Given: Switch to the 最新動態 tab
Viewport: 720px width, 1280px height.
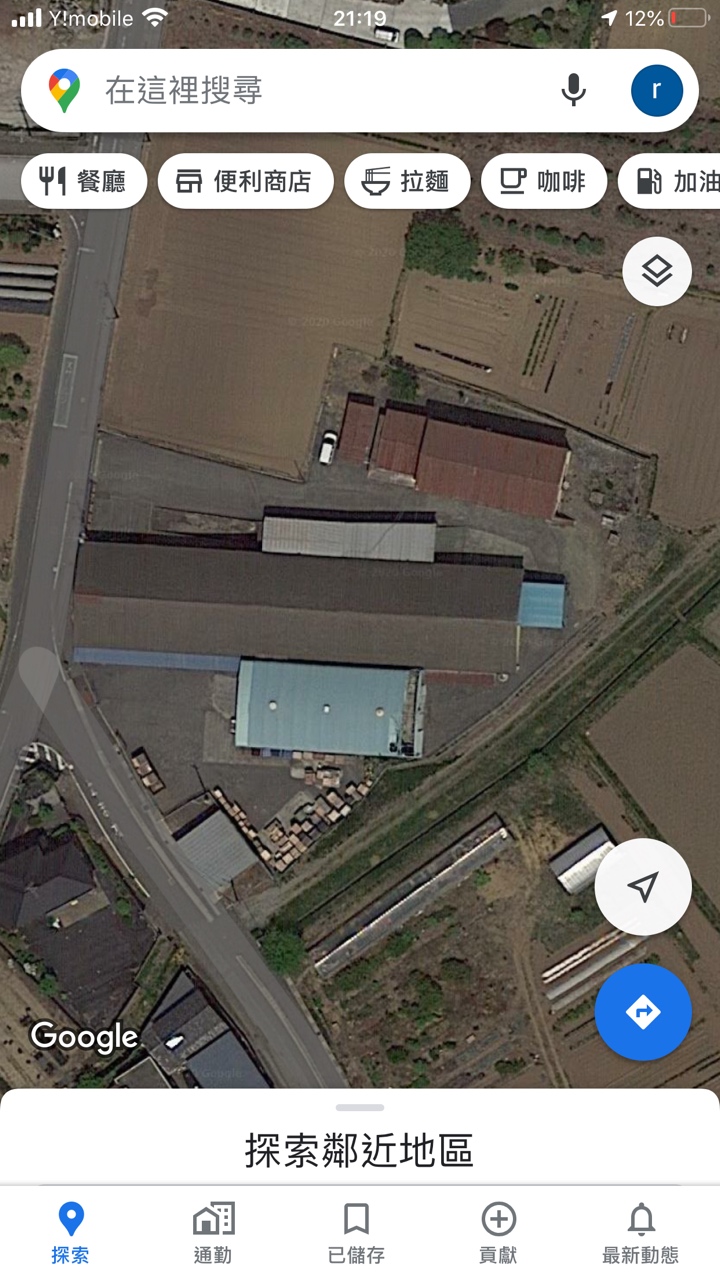Looking at the screenshot, I should pos(640,1233).
